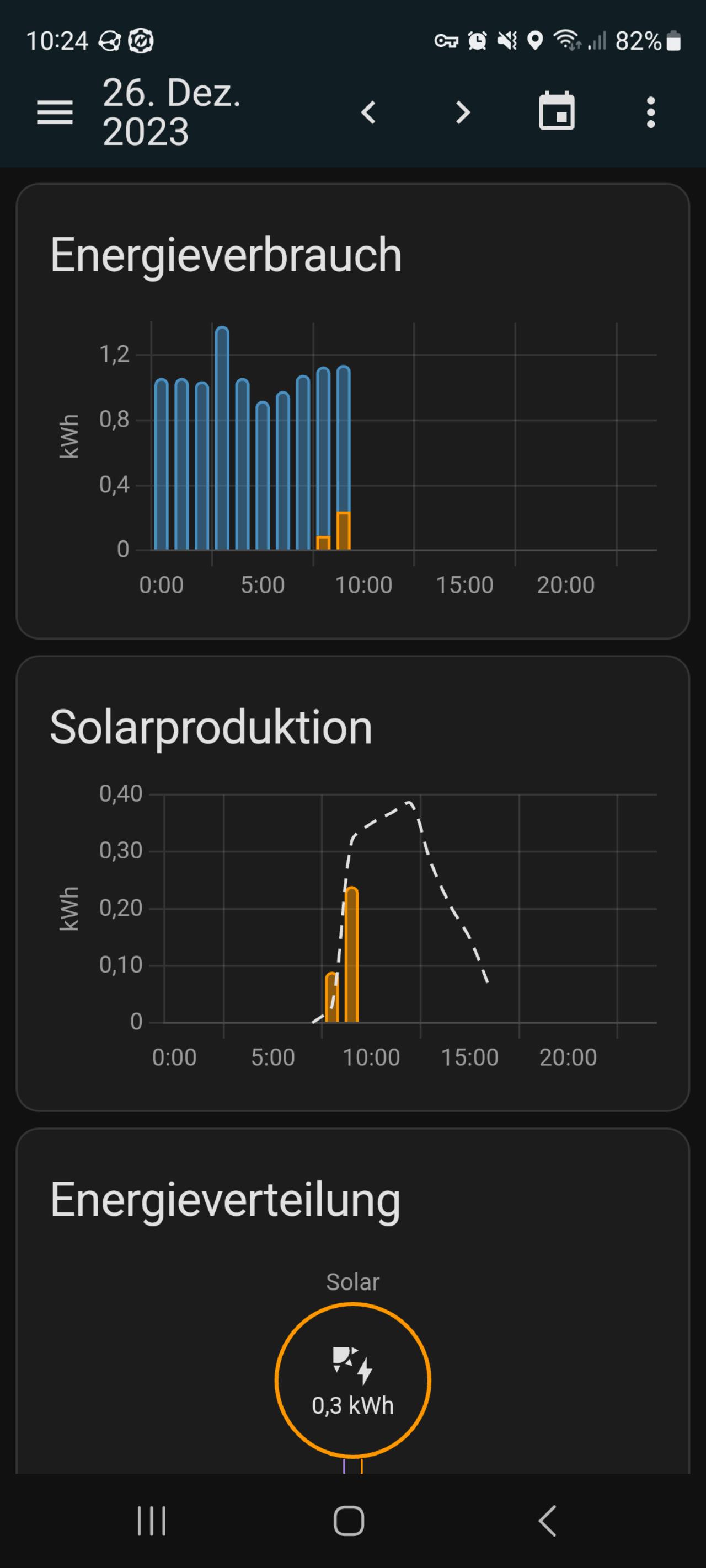Open the three-dot overflow menu

(x=650, y=112)
